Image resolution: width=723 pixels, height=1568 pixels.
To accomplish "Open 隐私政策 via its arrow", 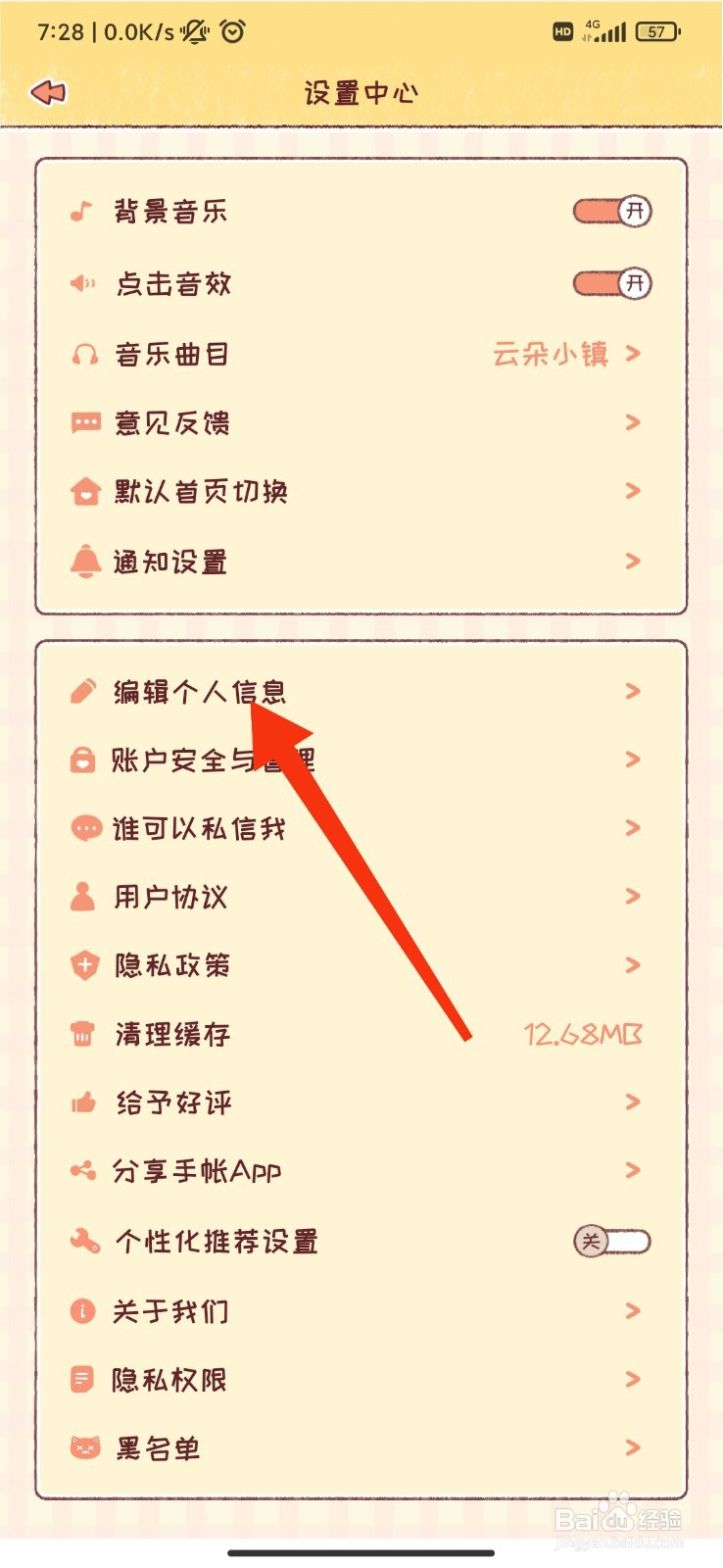I will (632, 964).
